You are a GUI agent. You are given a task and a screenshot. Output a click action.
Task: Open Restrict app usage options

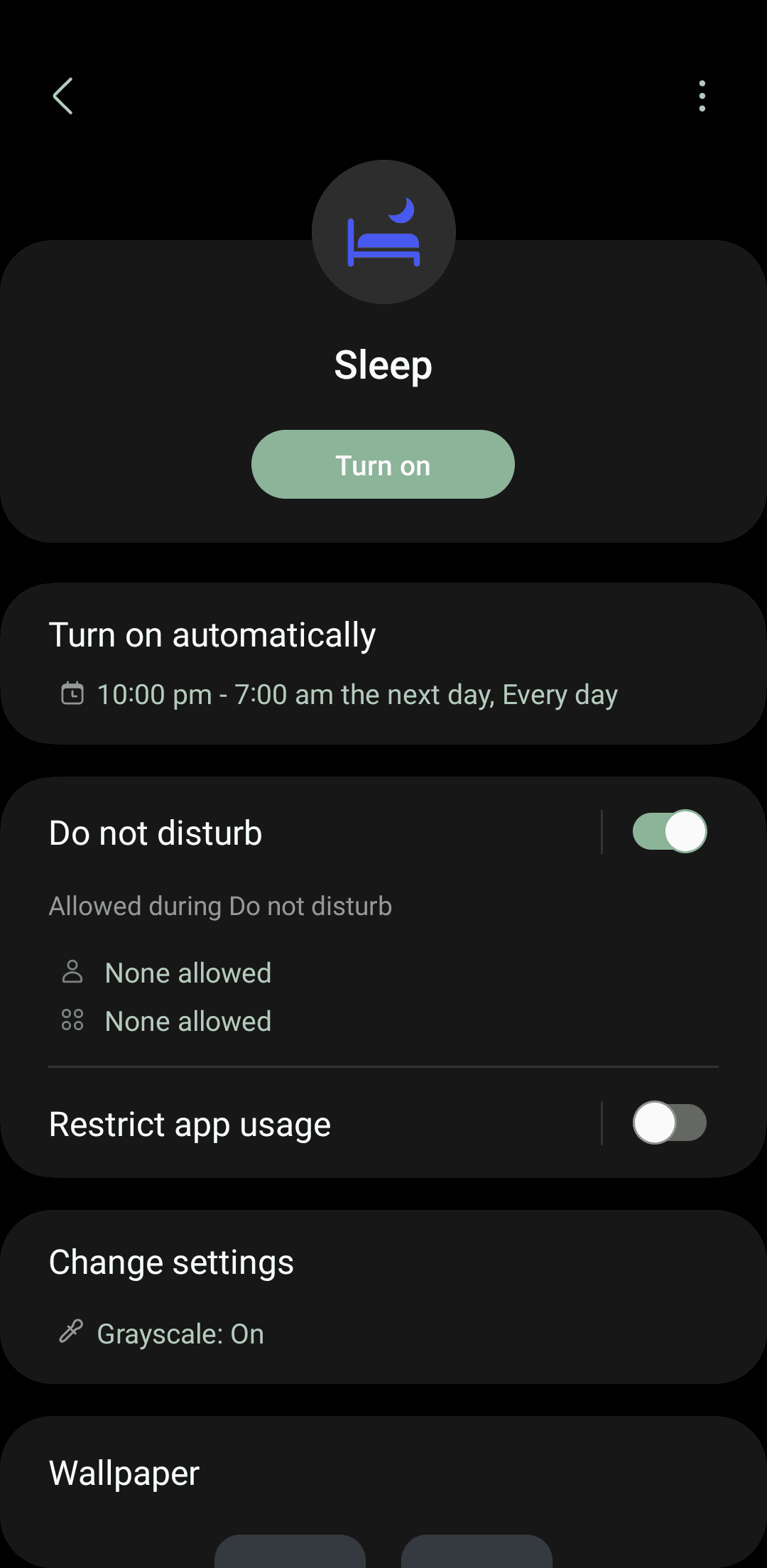(x=284, y=1125)
